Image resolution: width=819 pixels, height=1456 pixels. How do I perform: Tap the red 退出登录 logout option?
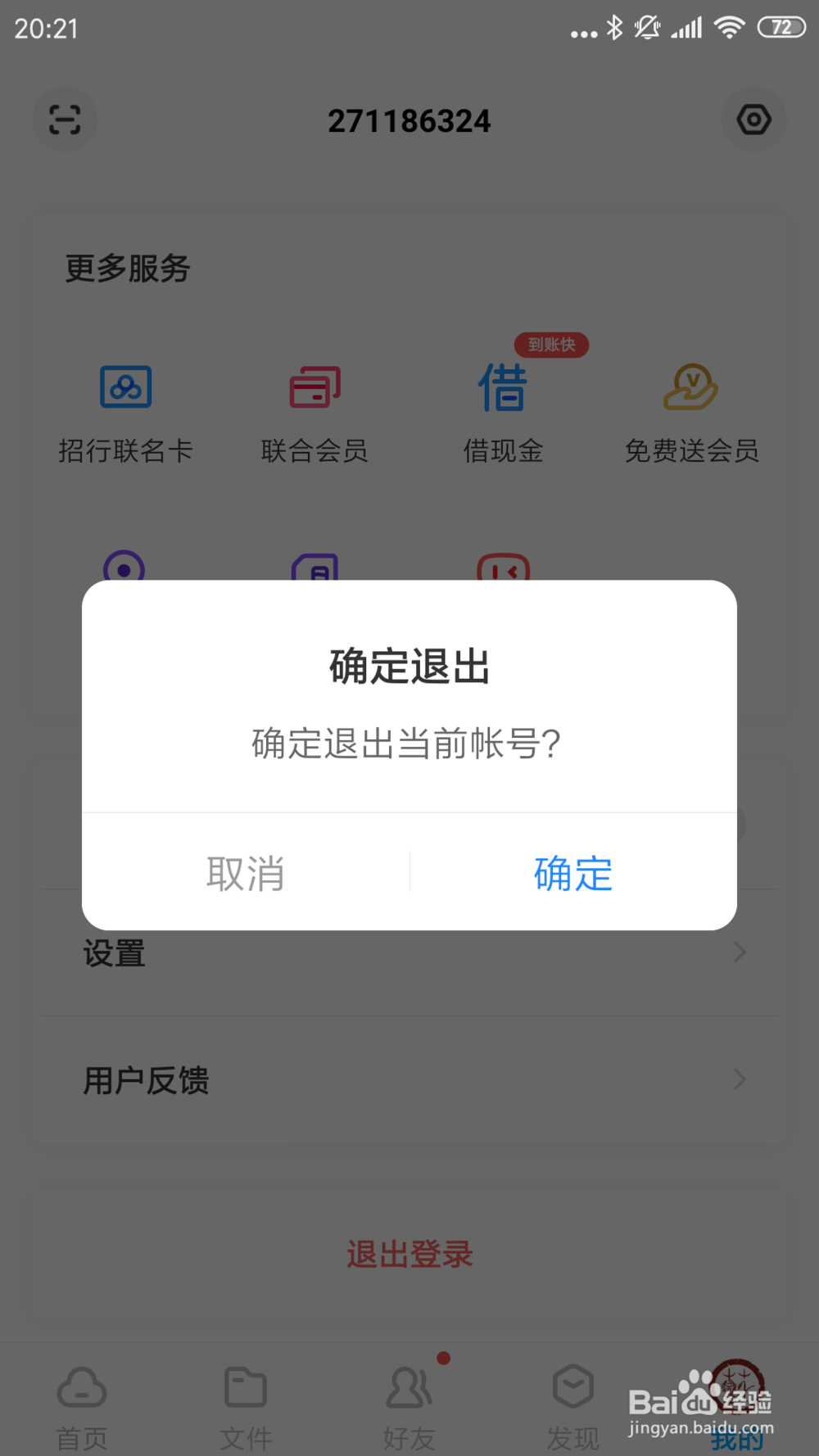(x=409, y=1253)
